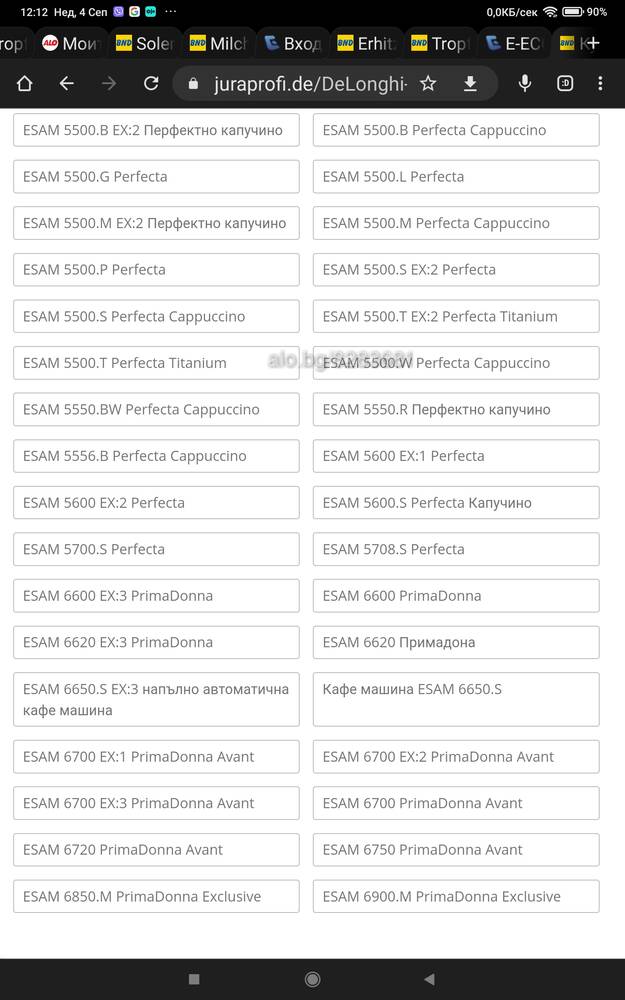The image size is (625, 1000).
Task: Switch to the Erhit tab
Action: click(367, 43)
